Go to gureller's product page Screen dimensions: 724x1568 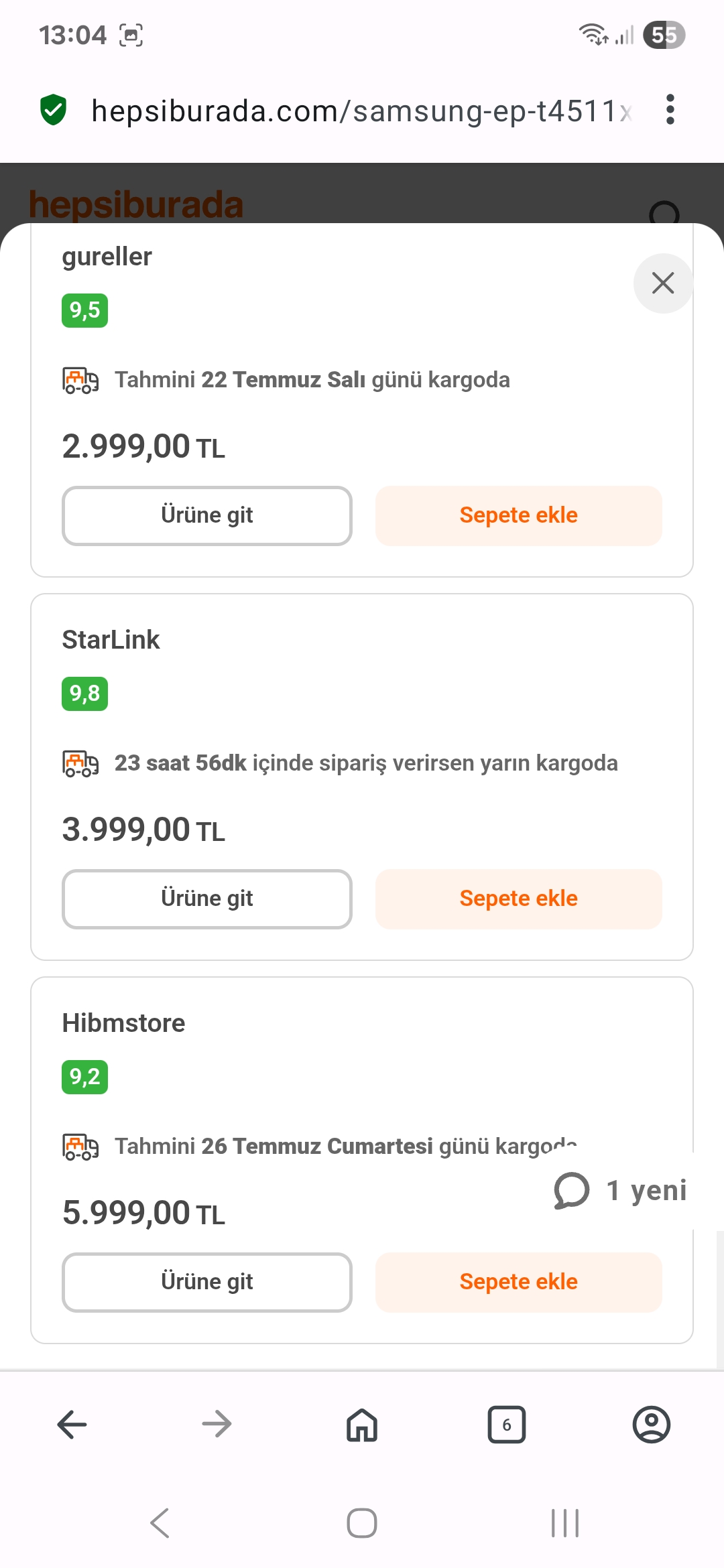(207, 515)
